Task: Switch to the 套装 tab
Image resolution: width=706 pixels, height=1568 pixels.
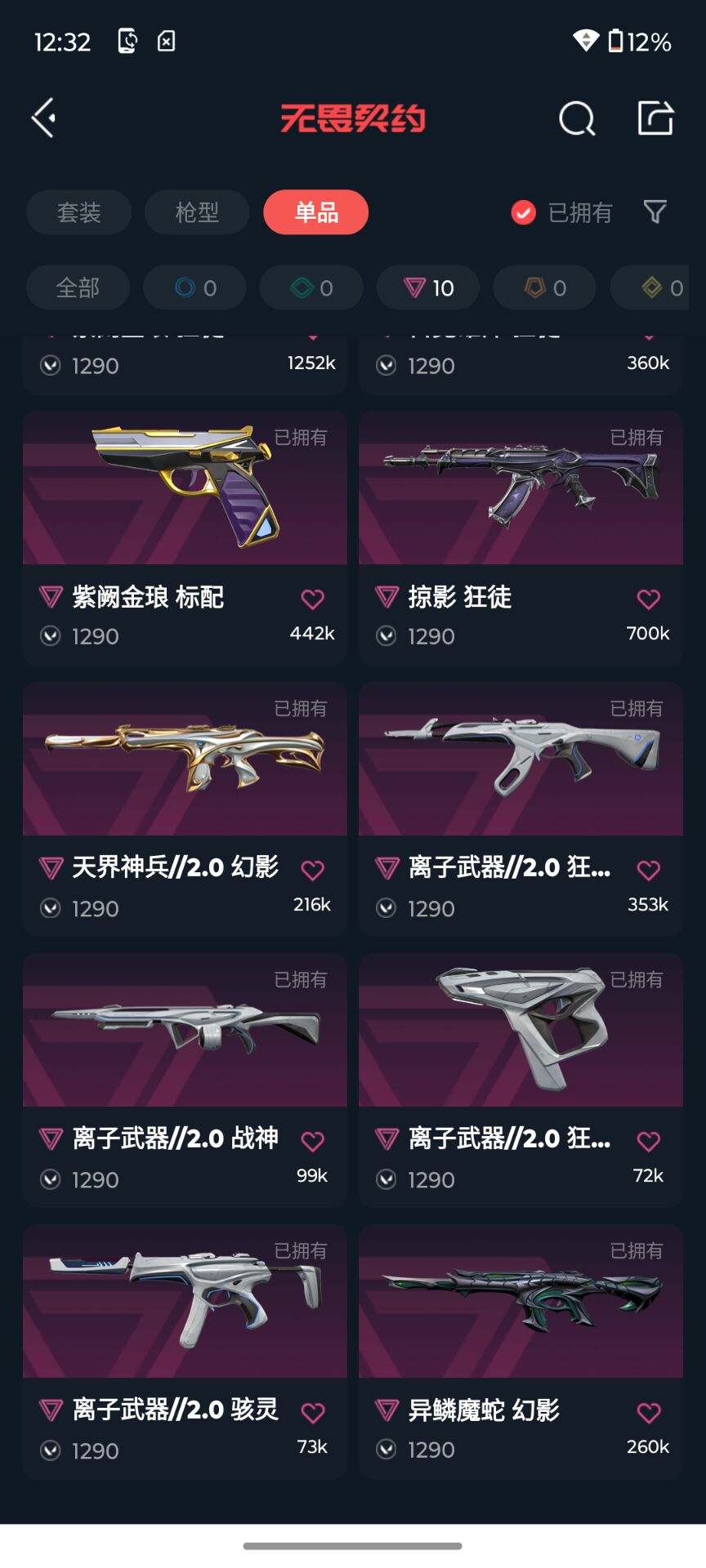Action: [x=78, y=212]
